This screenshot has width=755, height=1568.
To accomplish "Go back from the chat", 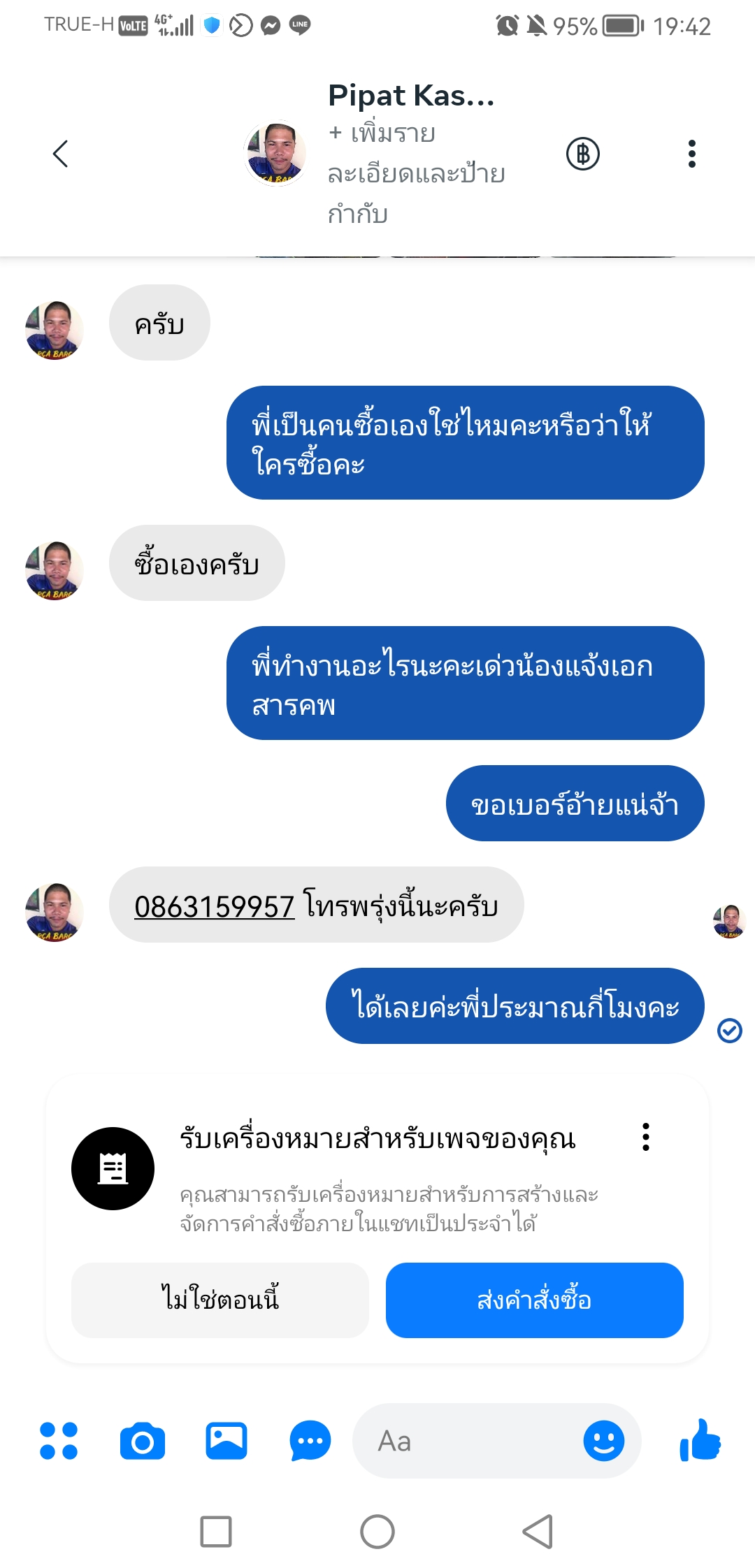I will [x=61, y=154].
